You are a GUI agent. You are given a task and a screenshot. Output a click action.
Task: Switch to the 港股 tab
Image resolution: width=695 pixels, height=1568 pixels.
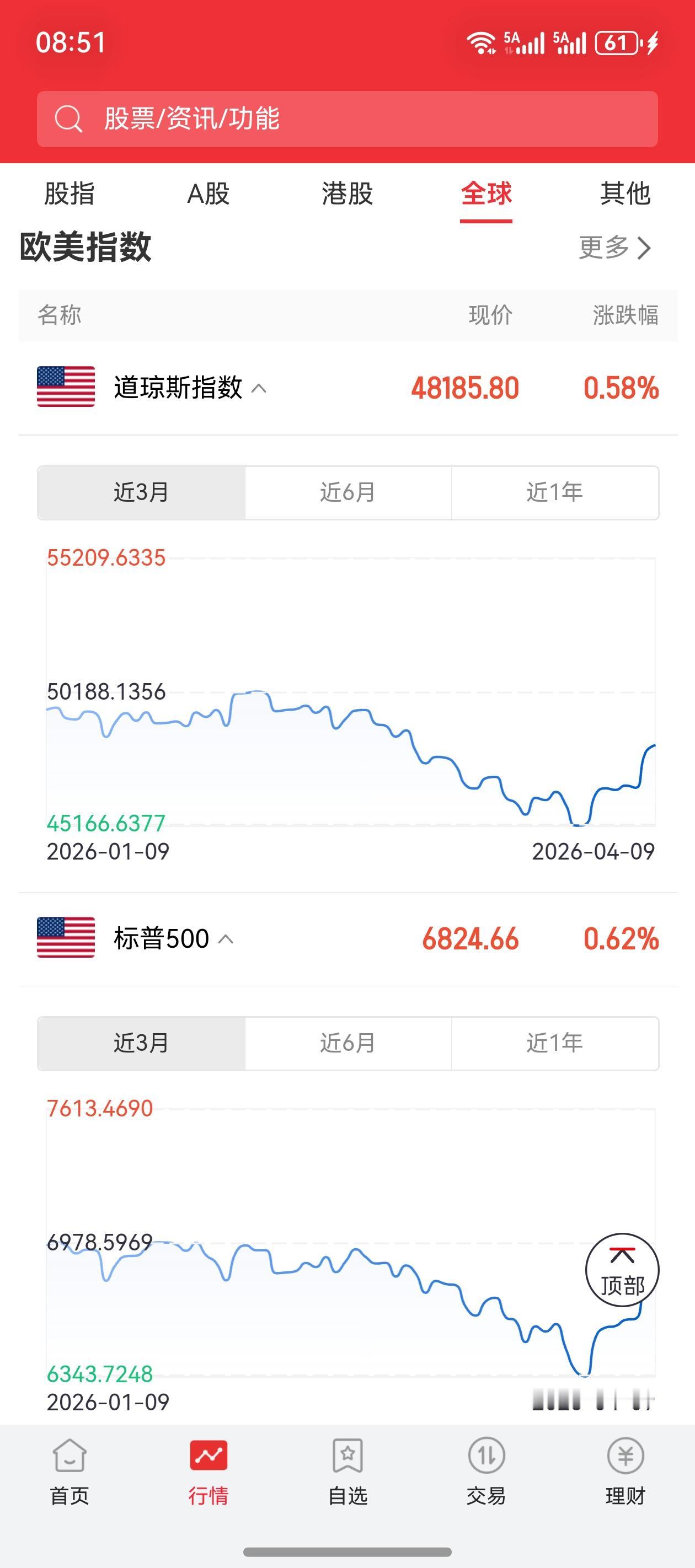click(x=348, y=195)
